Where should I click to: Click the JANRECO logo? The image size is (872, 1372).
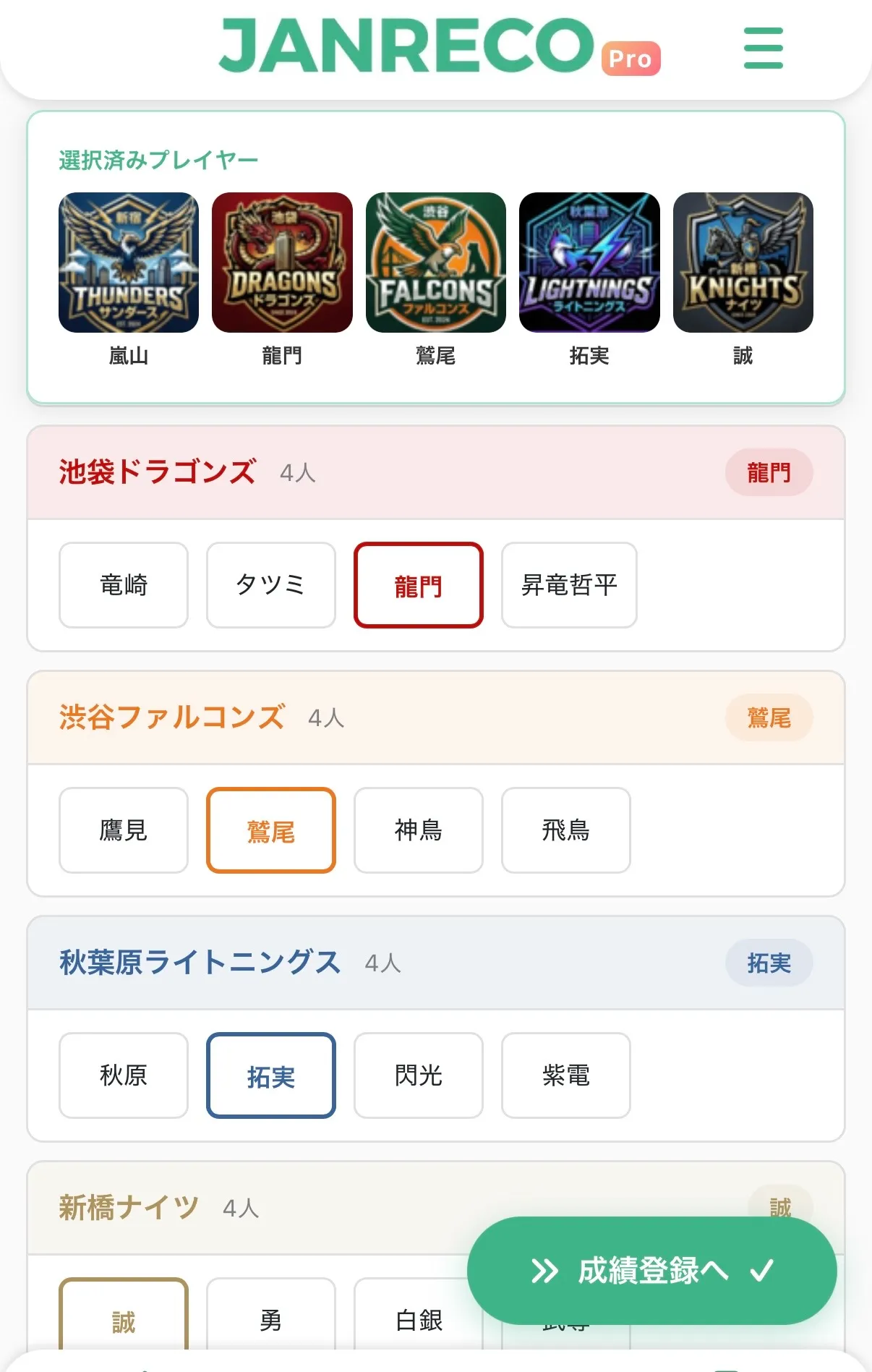click(x=401, y=46)
